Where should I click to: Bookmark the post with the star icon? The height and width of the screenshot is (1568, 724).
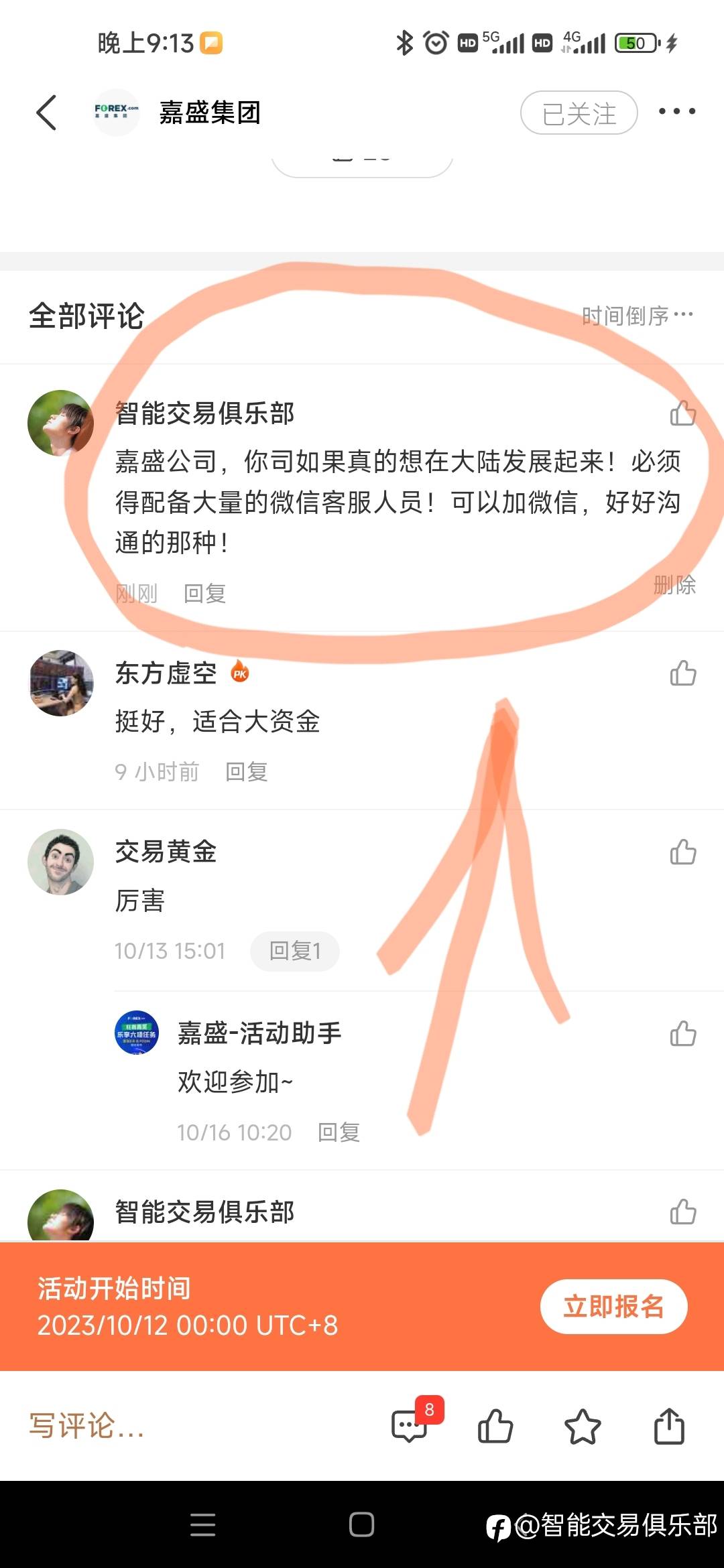pyautogui.click(x=583, y=1426)
